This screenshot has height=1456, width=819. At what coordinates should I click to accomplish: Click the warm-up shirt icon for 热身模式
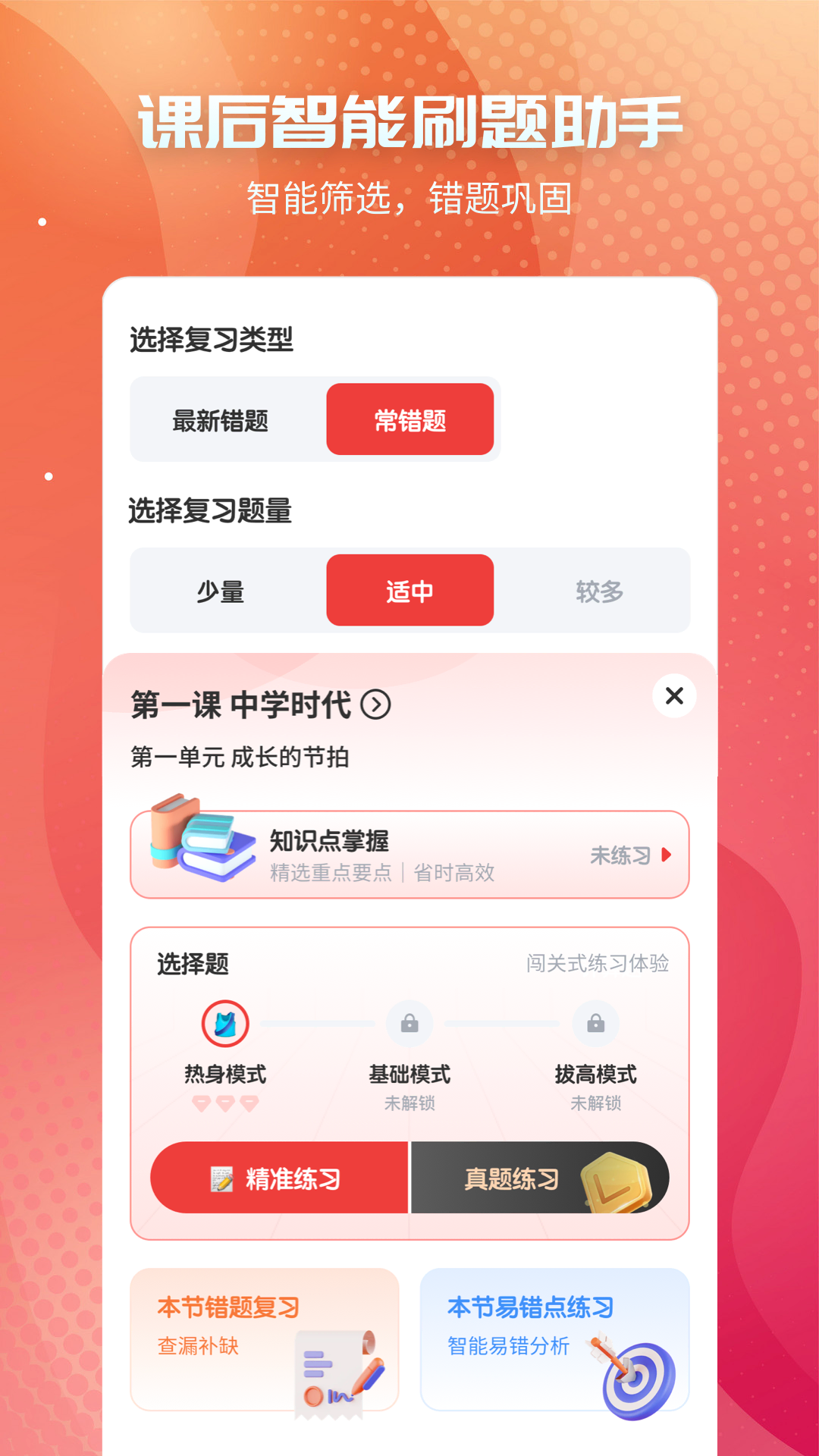click(224, 1023)
